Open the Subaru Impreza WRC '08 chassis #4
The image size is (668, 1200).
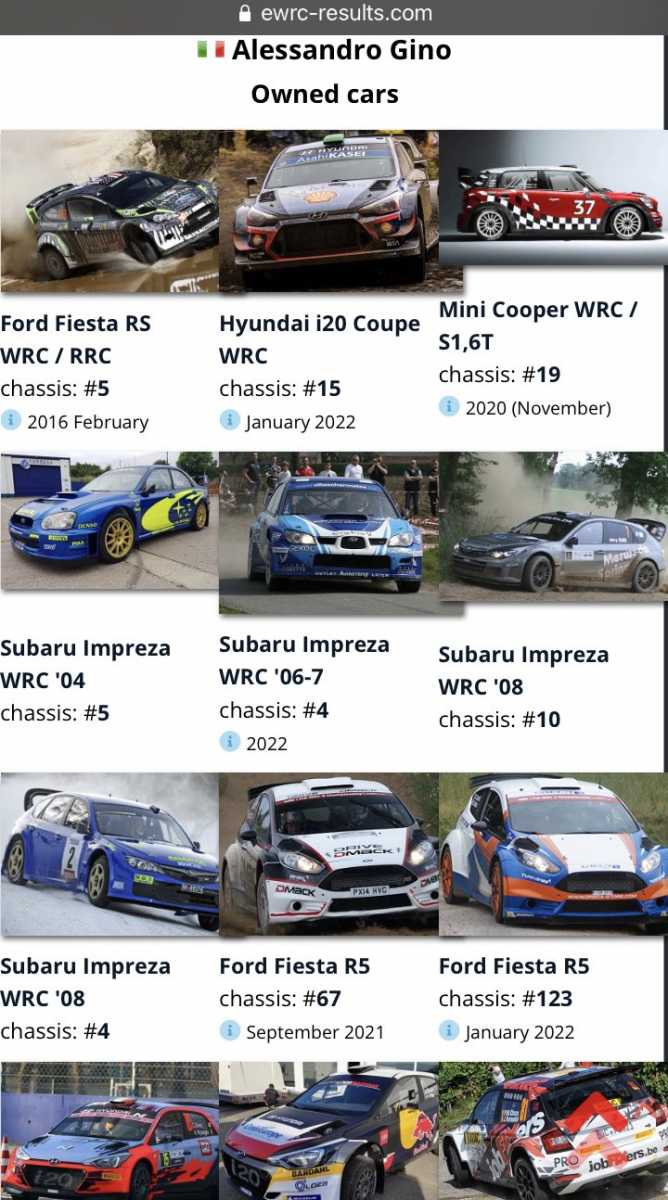[x=85, y=982]
